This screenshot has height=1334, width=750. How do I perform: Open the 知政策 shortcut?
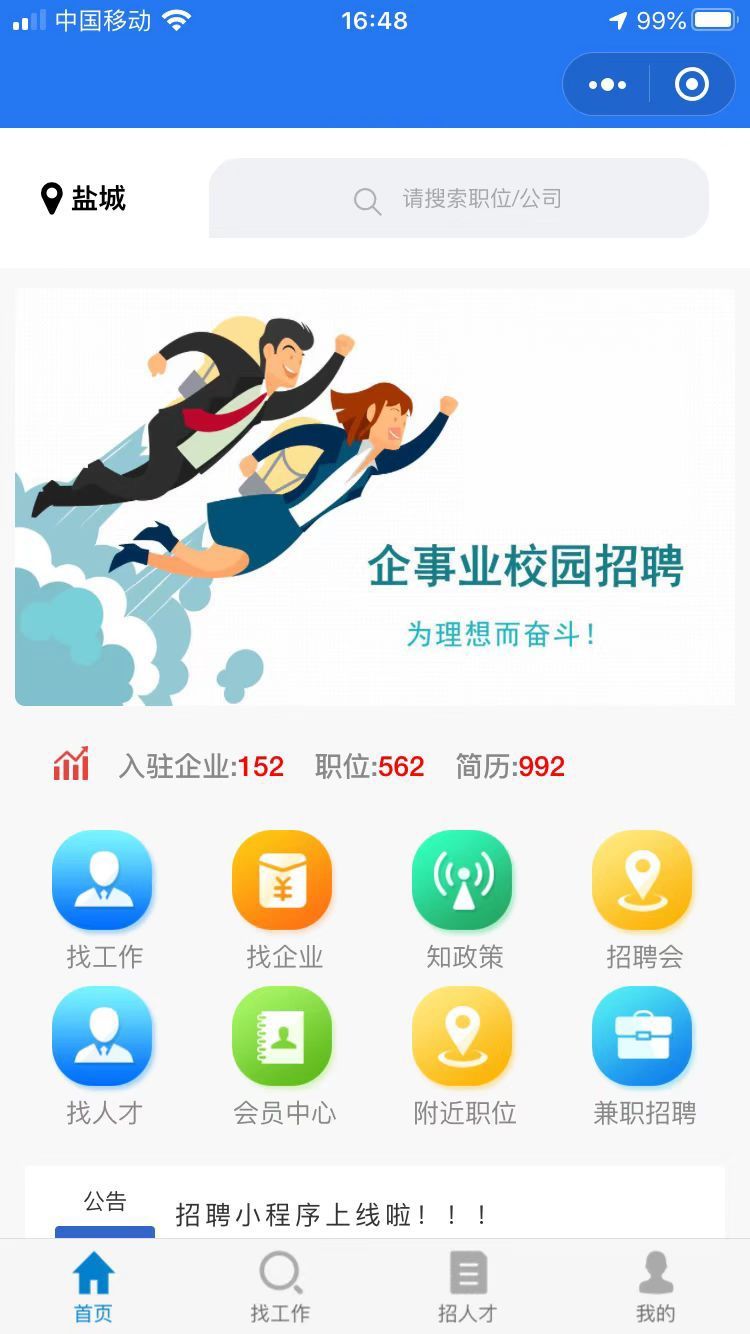[463, 898]
